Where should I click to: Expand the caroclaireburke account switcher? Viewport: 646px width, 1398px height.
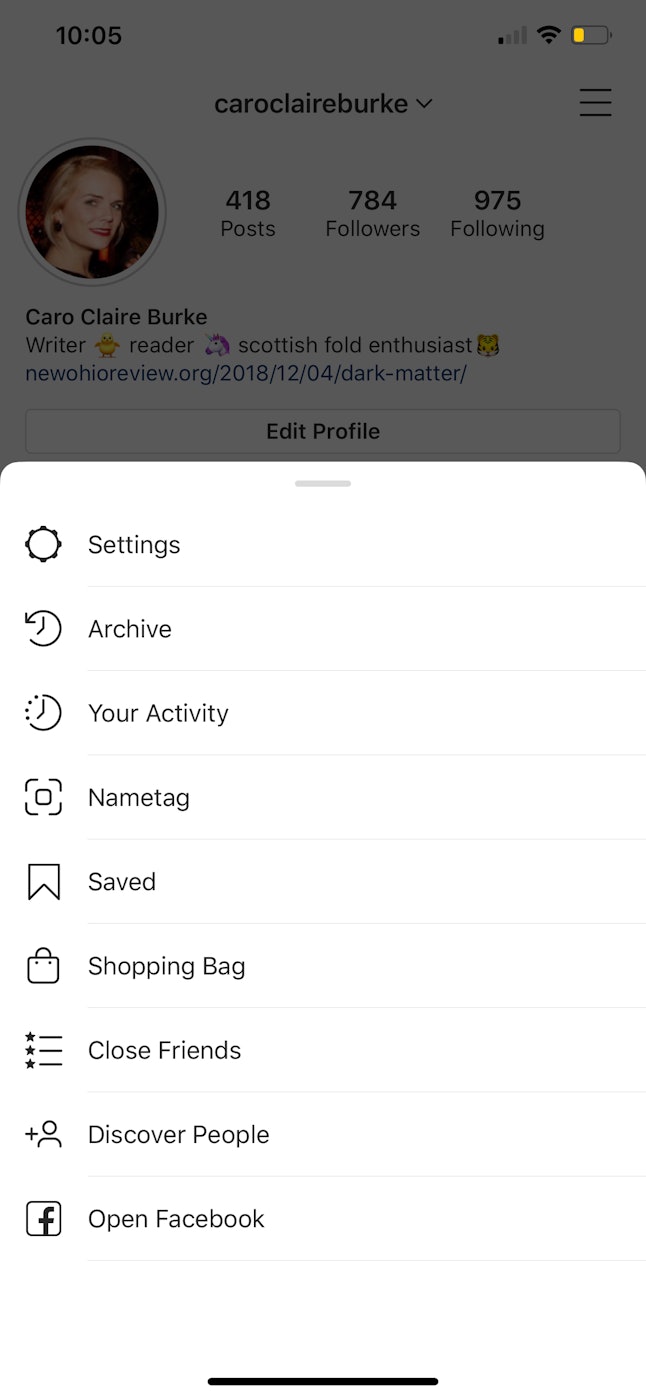click(323, 104)
